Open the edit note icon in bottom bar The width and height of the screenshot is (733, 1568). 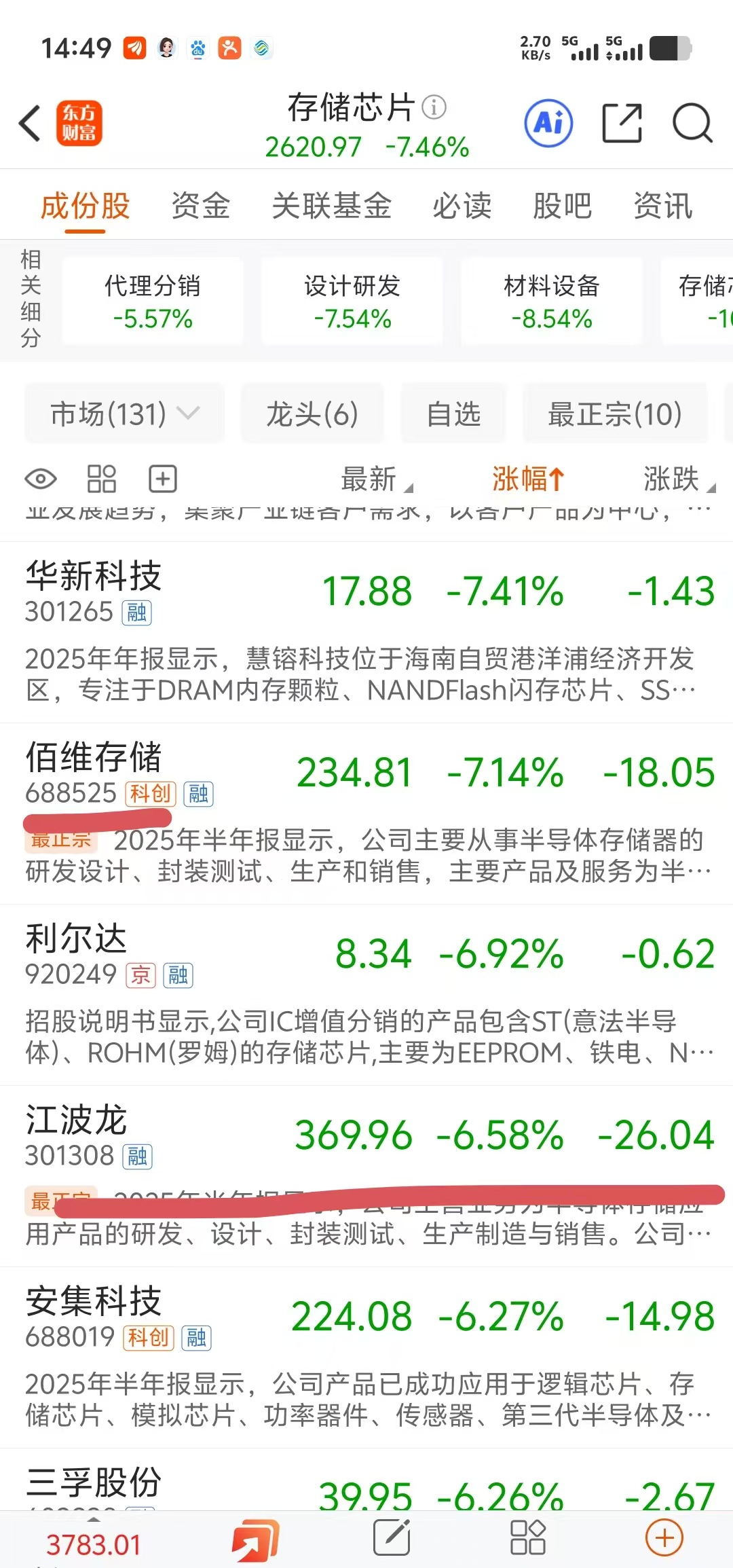tap(392, 1537)
